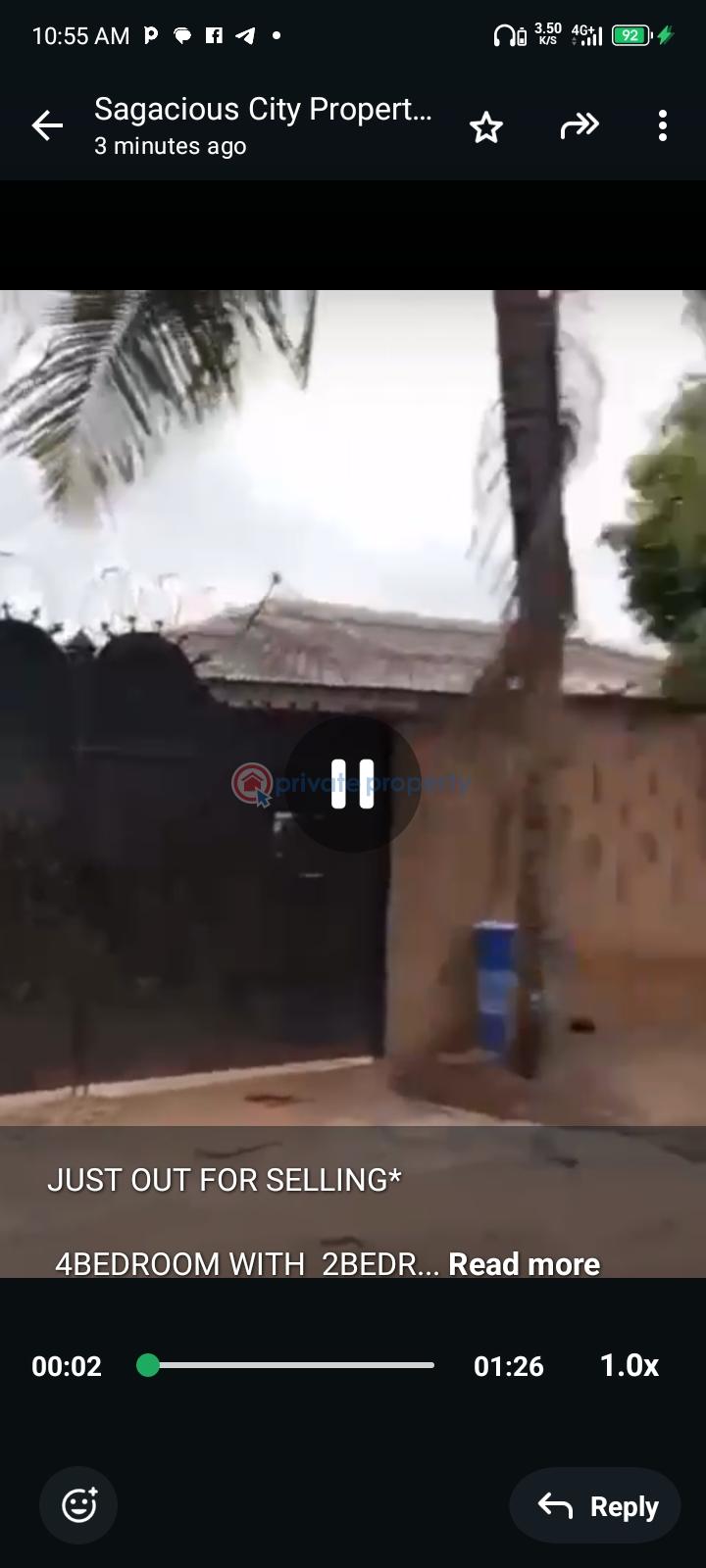This screenshot has height=1568, width=706.
Task: Star this video message
Action: 485,125
